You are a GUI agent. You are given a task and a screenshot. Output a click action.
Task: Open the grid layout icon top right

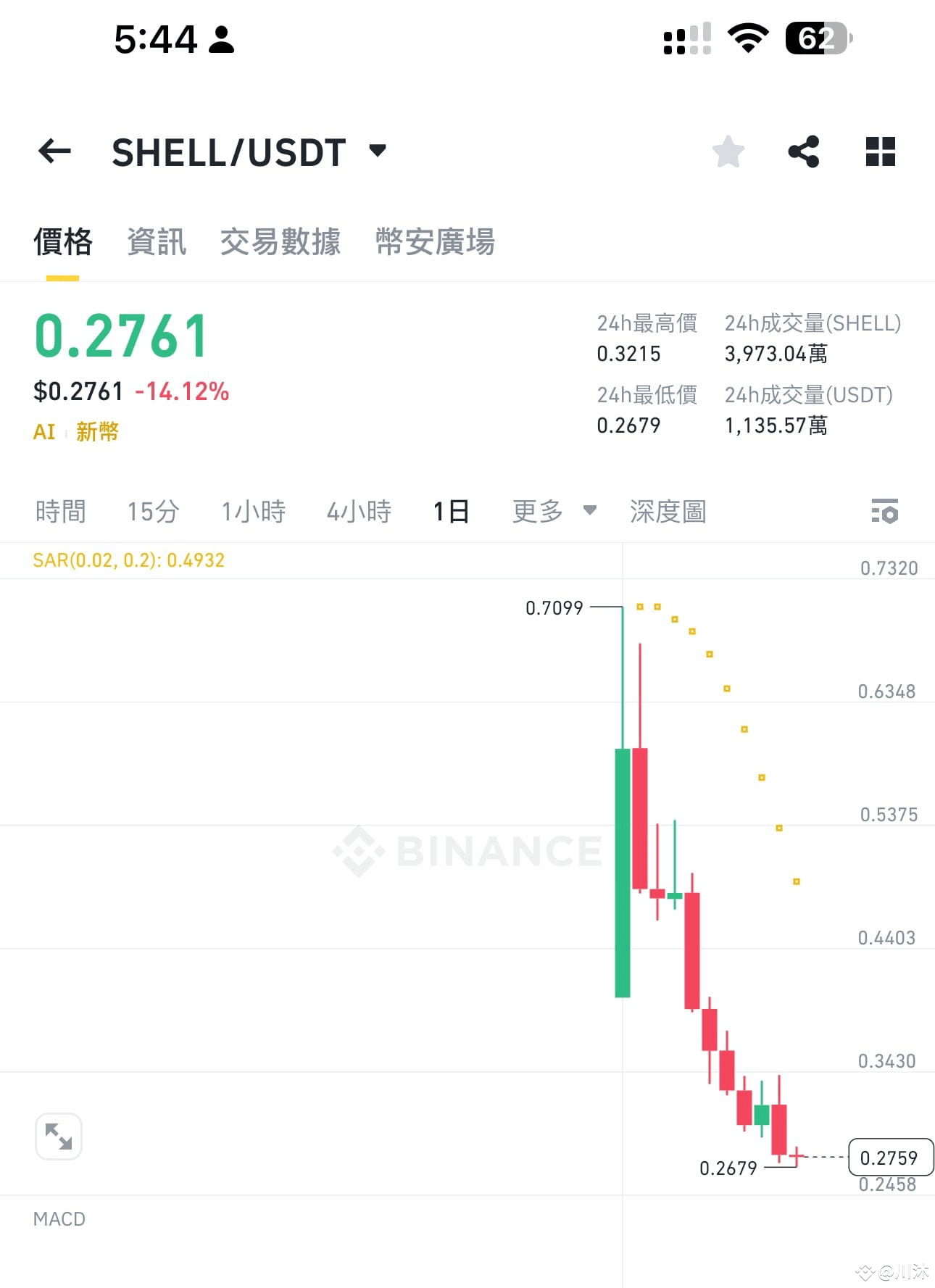point(881,151)
